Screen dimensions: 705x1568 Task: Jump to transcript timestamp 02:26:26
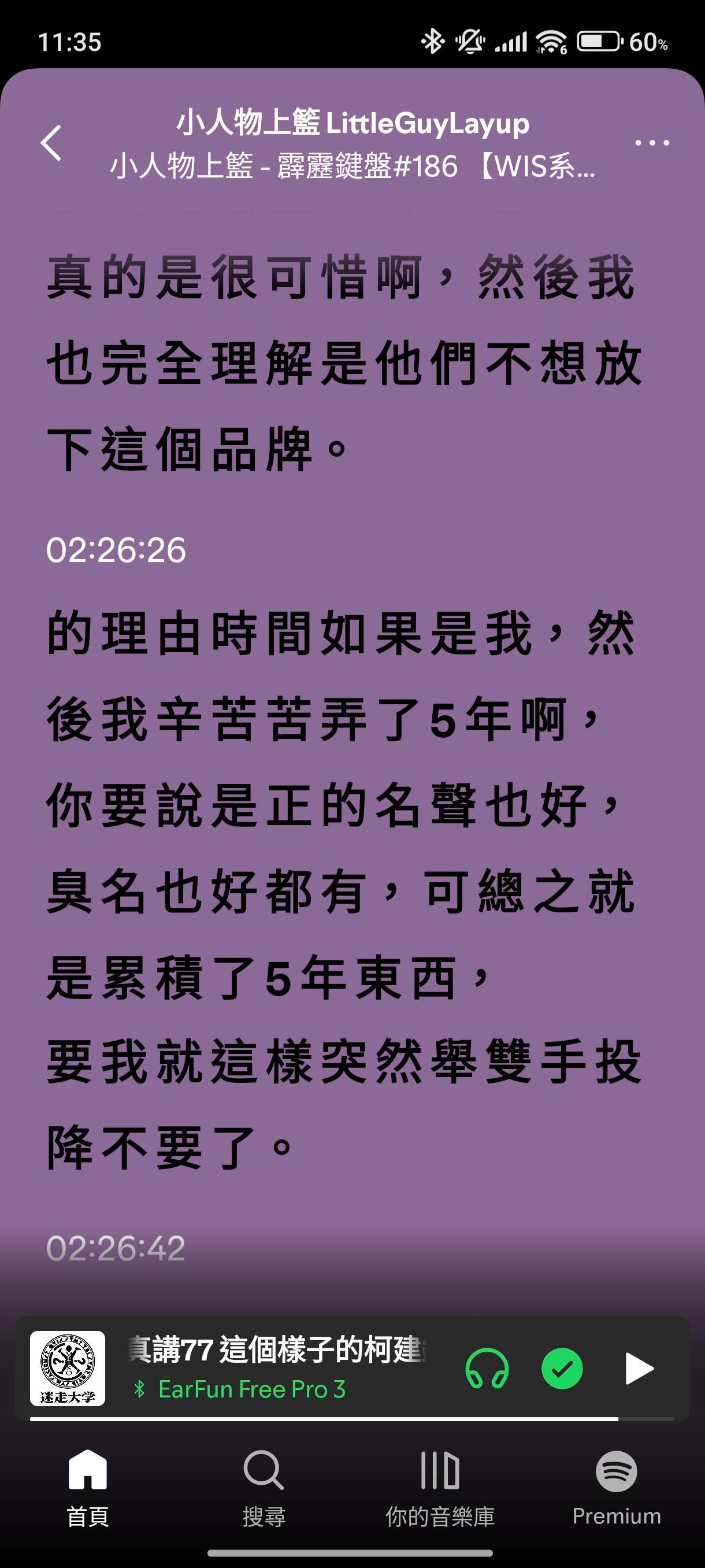tap(116, 550)
